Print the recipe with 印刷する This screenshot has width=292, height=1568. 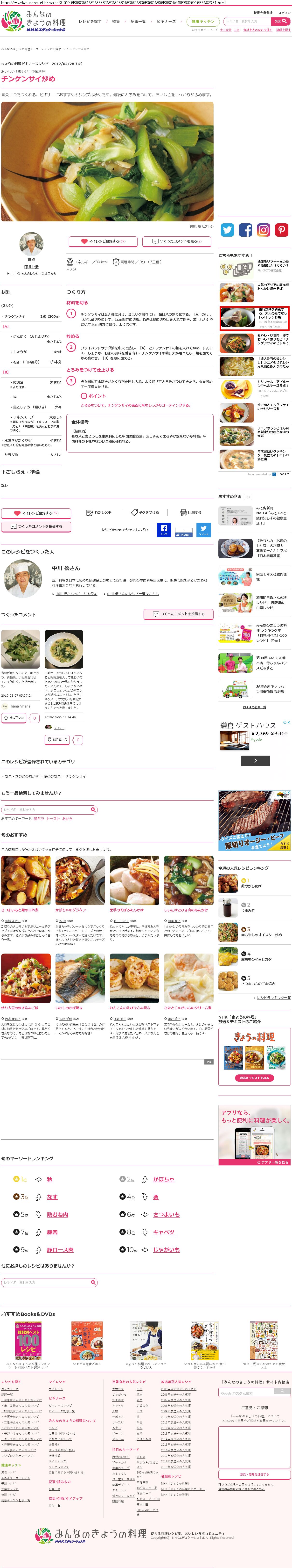pyautogui.click(x=191, y=512)
